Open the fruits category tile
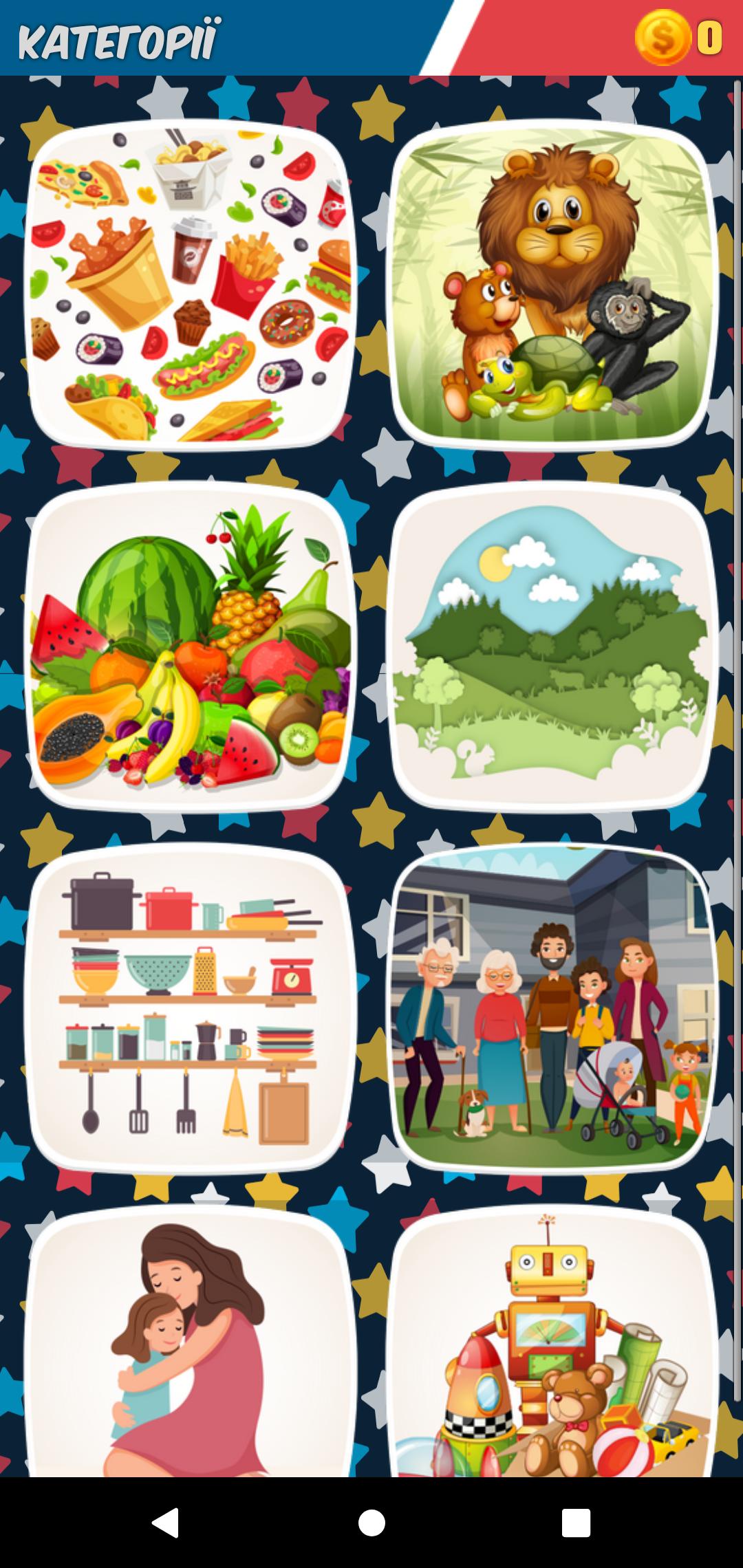 coord(191,646)
